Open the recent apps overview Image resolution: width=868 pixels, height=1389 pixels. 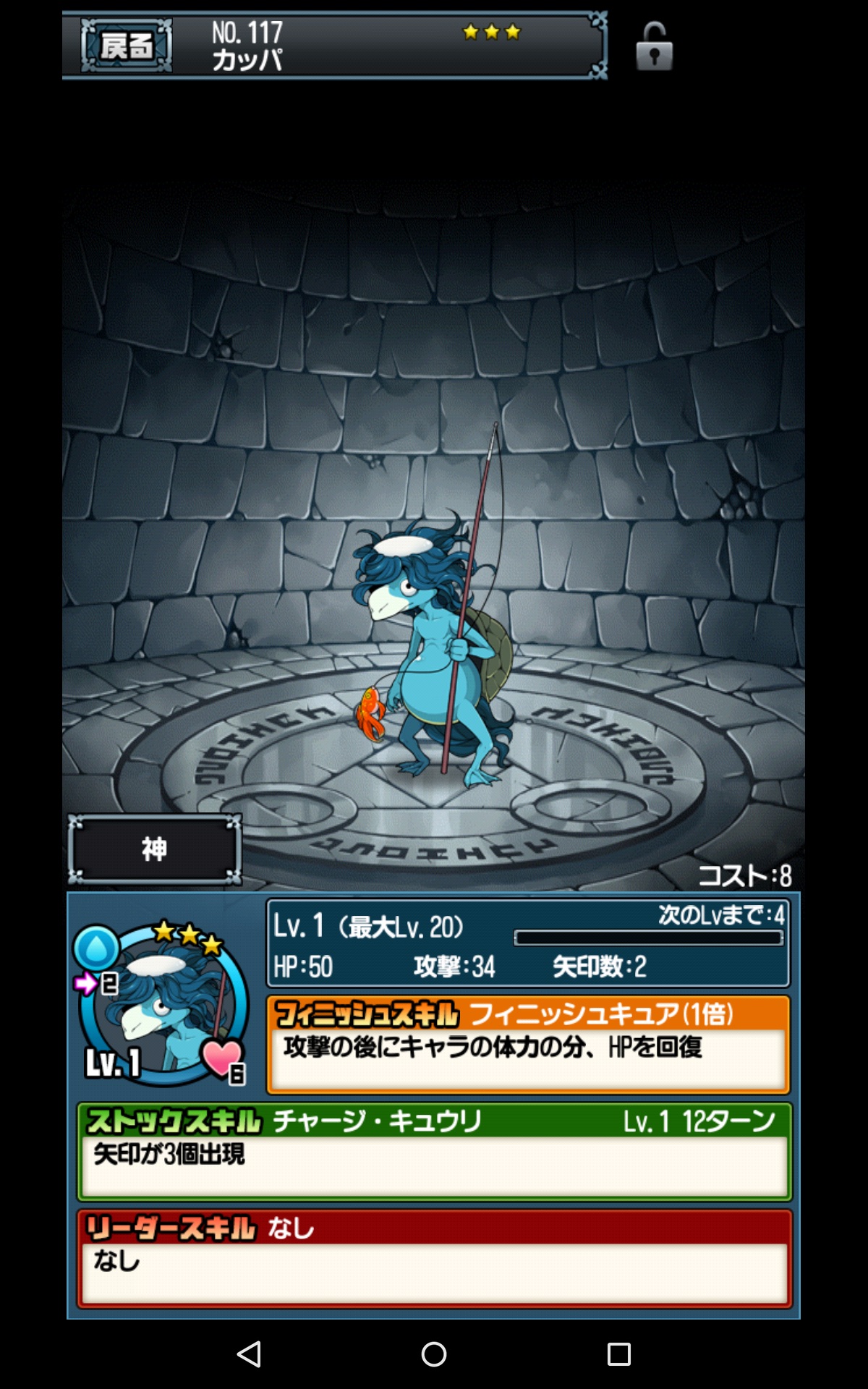[618, 1354]
